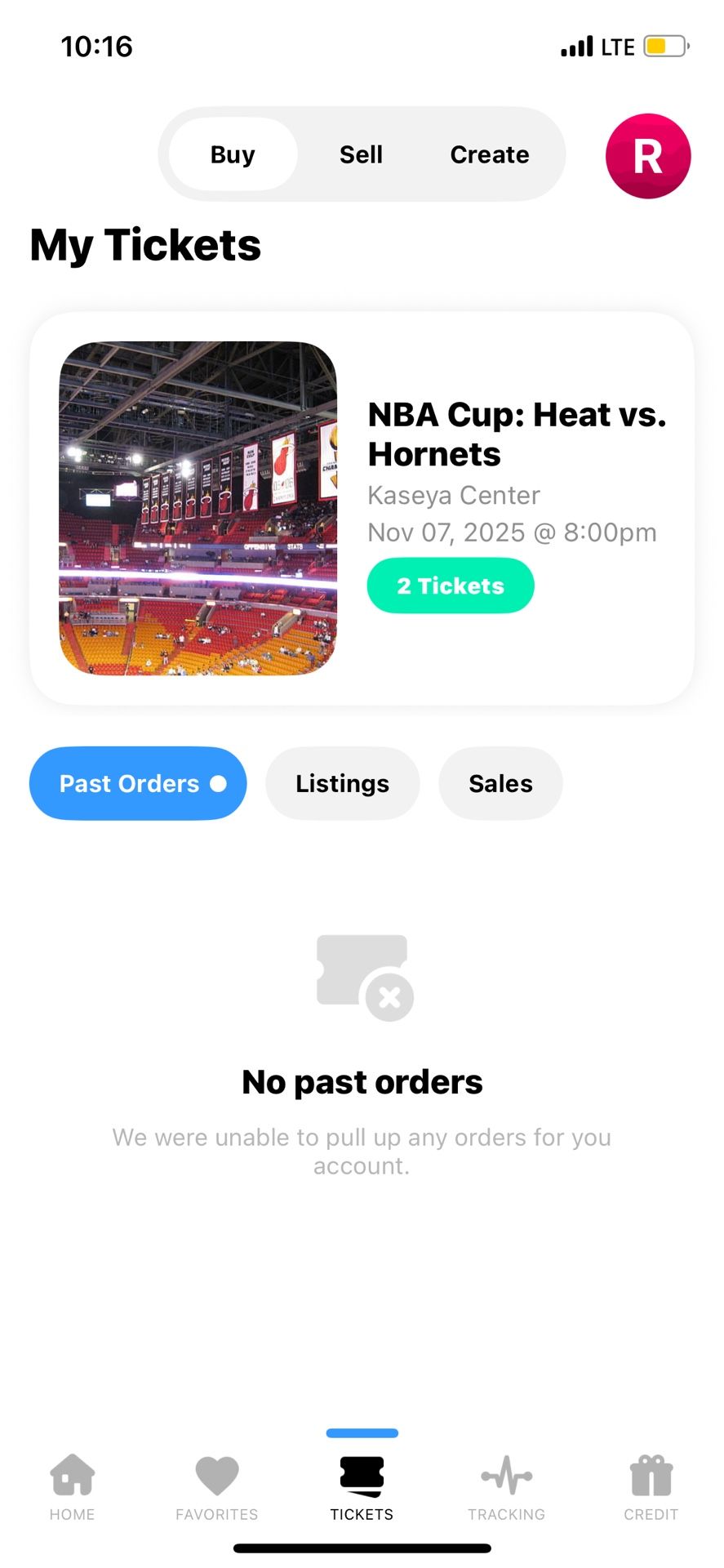Open the Home tab icon
Viewport: 724px width, 1568px height.
click(x=72, y=1475)
